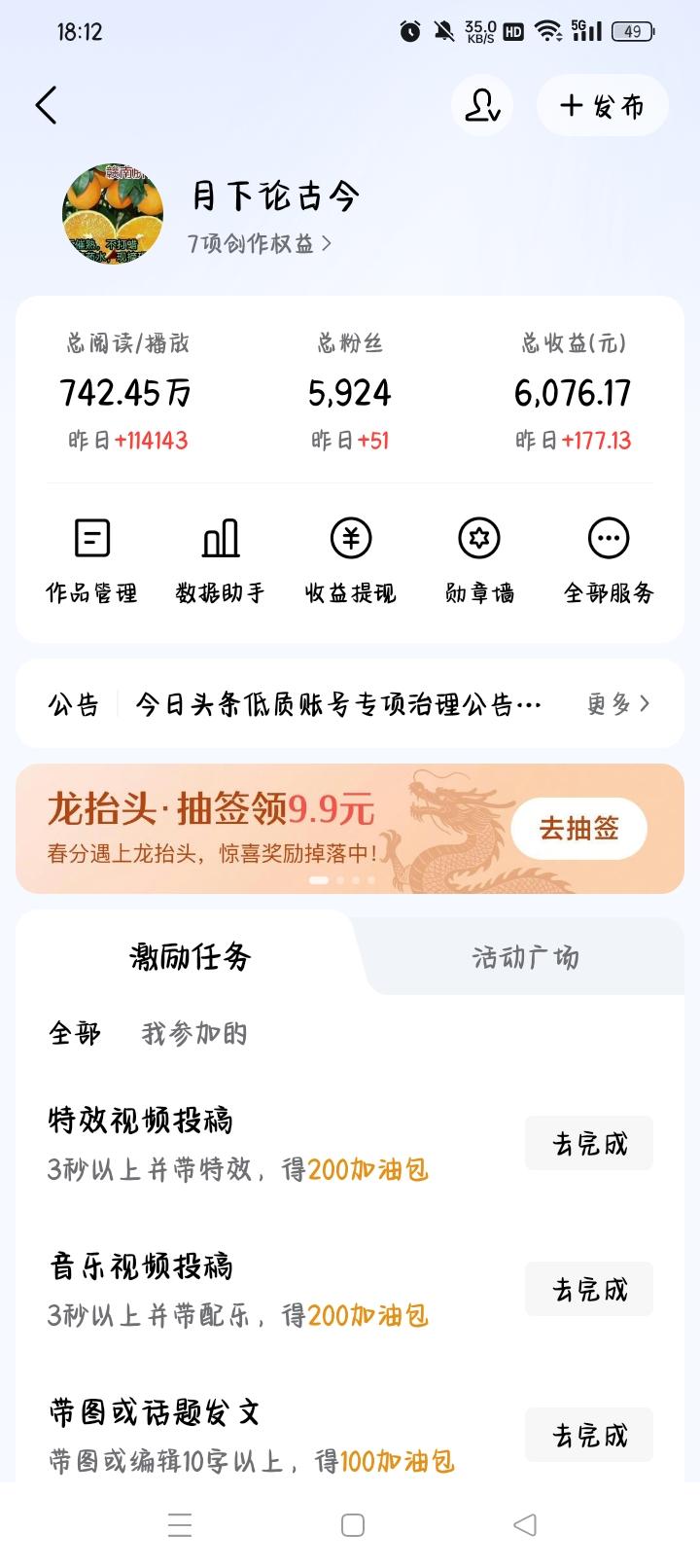Open 作品管理 (works management)
The width and height of the screenshot is (700, 1568).
(x=92, y=556)
